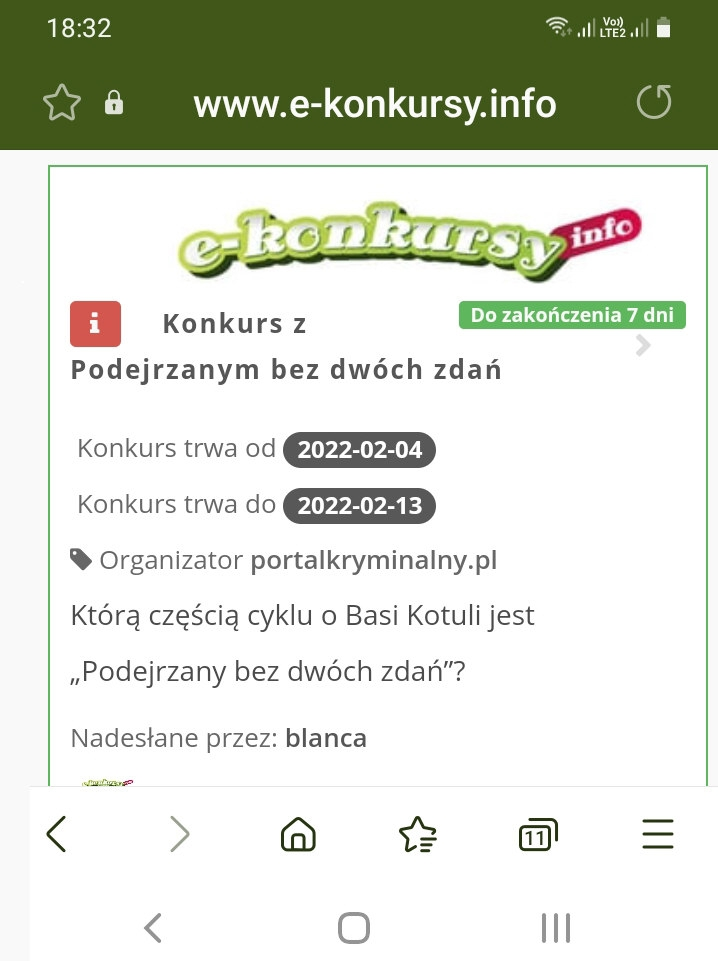Viewport: 718px width, 961px height.
Task: Open organizer portalkryminalny.pl
Action: click(x=373, y=560)
